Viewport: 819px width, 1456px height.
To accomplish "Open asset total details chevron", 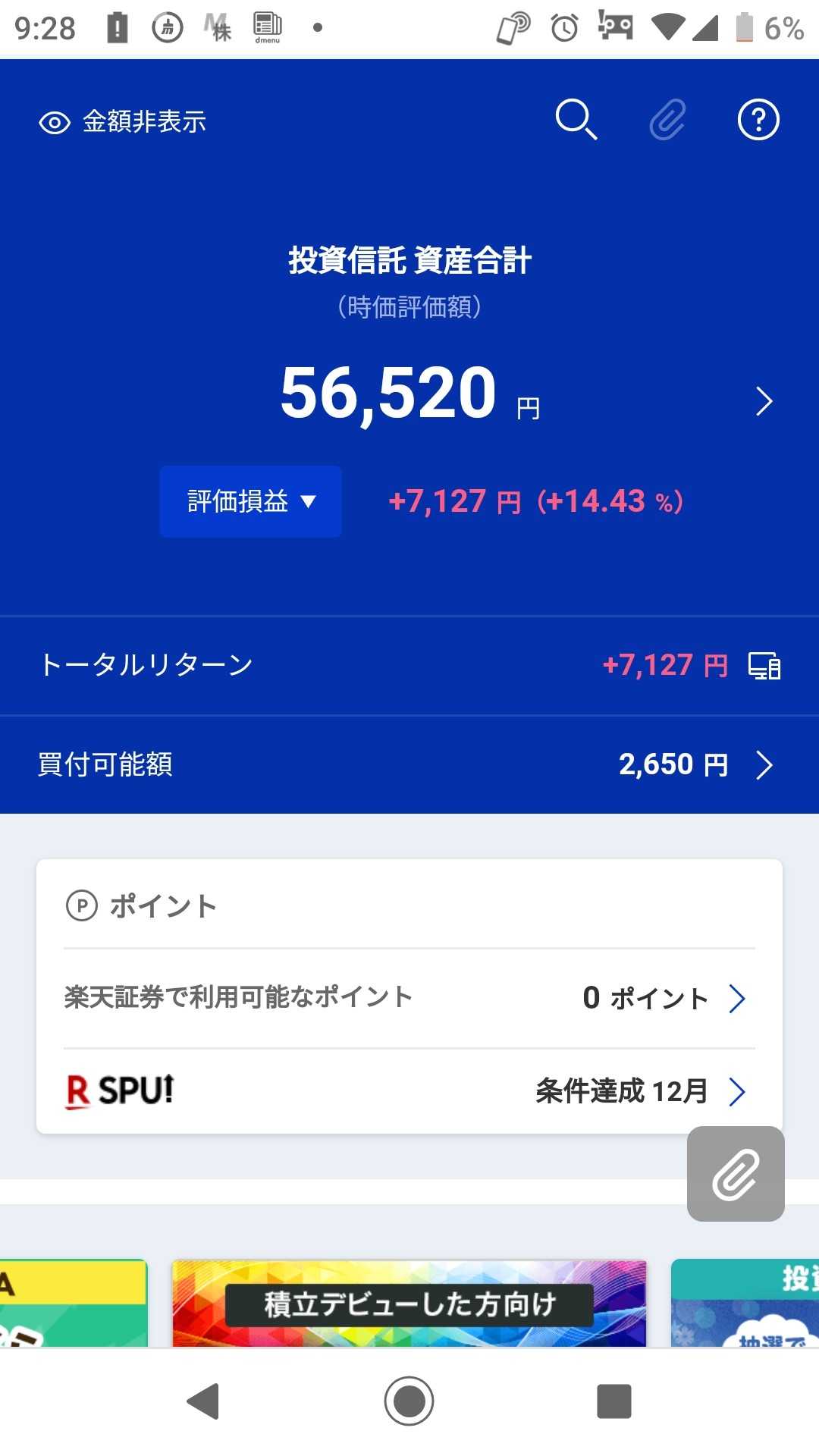I will [764, 401].
